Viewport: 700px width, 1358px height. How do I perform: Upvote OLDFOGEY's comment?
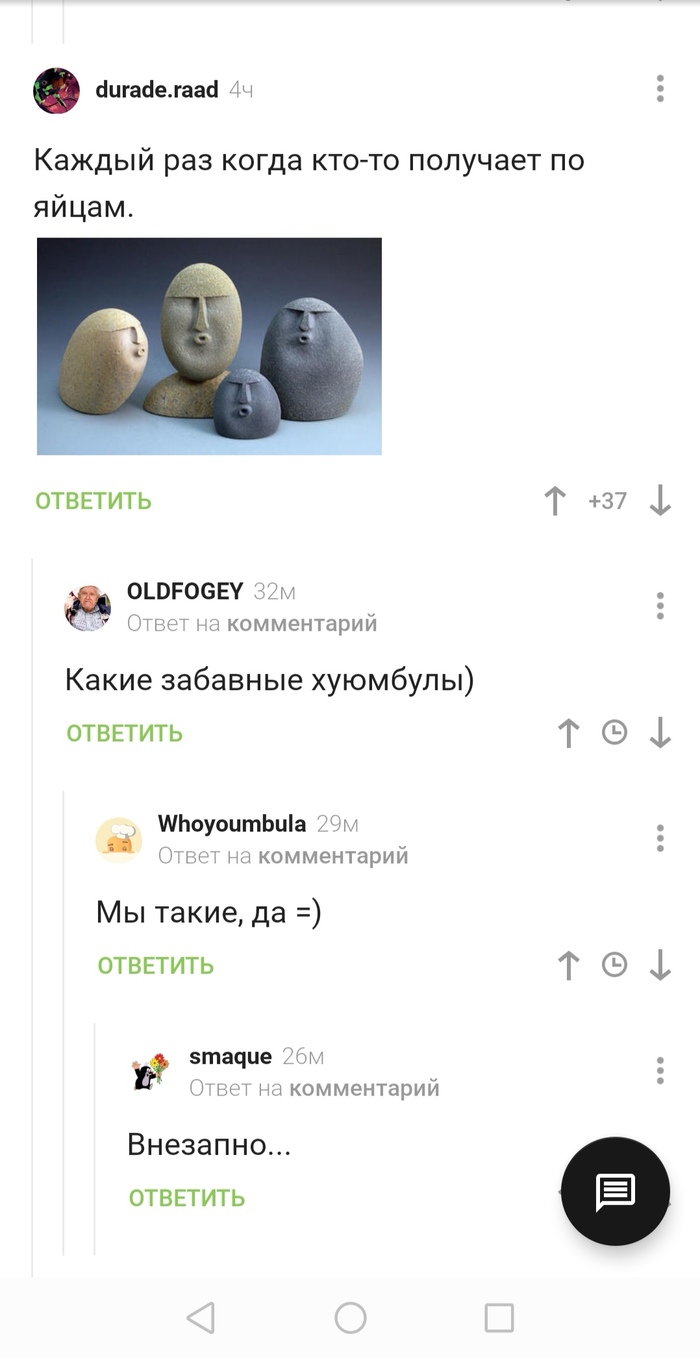coord(568,733)
